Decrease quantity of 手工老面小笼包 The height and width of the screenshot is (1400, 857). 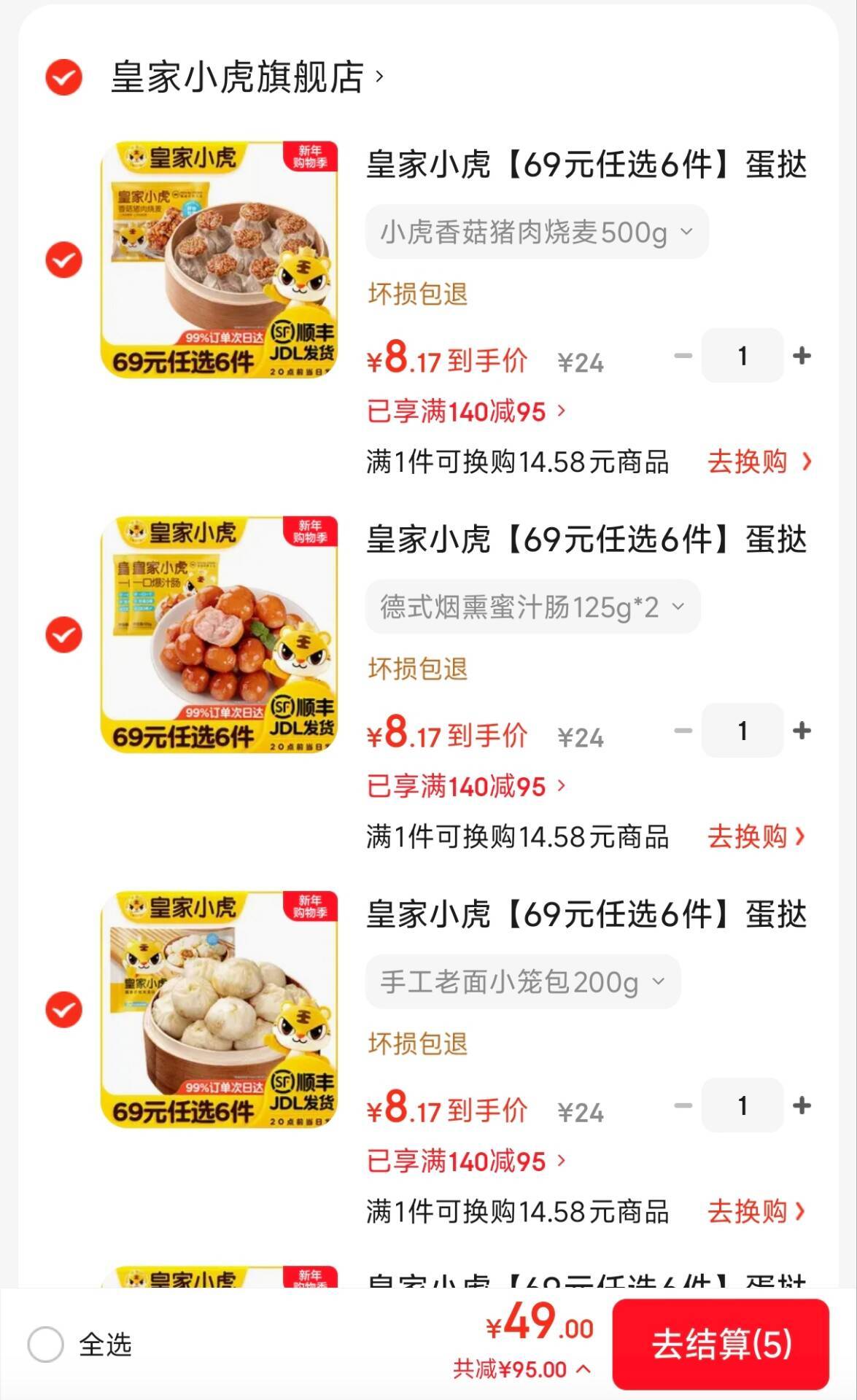click(683, 1105)
